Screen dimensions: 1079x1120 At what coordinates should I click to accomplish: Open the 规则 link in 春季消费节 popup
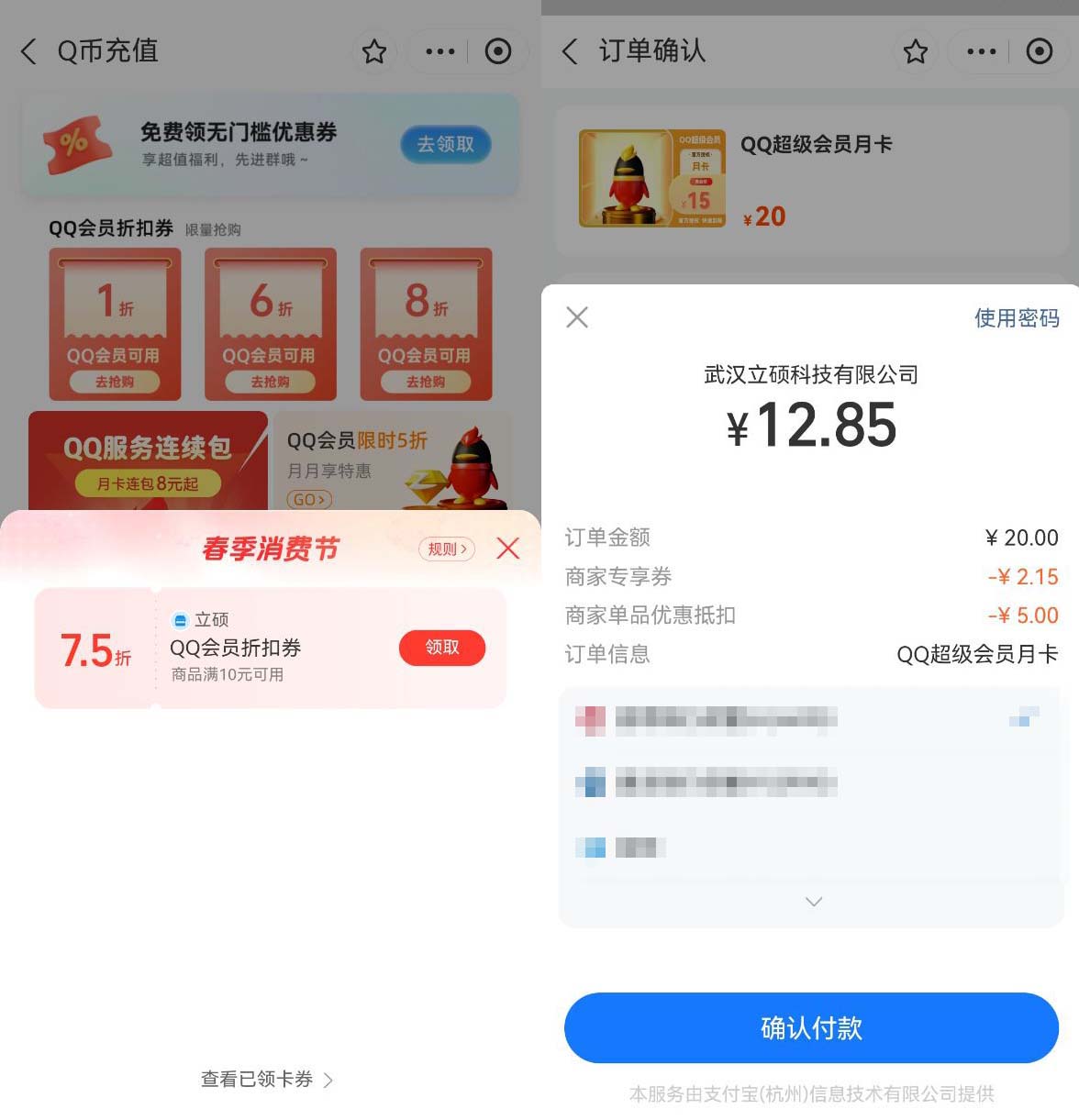[x=447, y=549]
